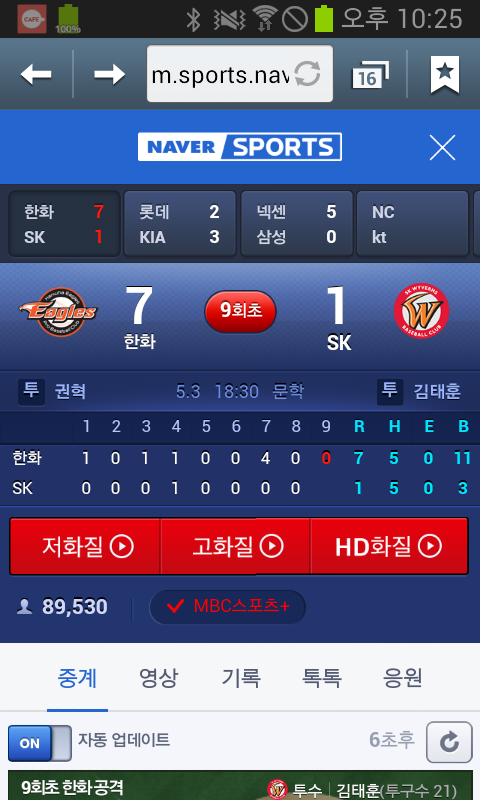Go back to the previous page
This screenshot has width=480, height=800.
[x=36, y=75]
